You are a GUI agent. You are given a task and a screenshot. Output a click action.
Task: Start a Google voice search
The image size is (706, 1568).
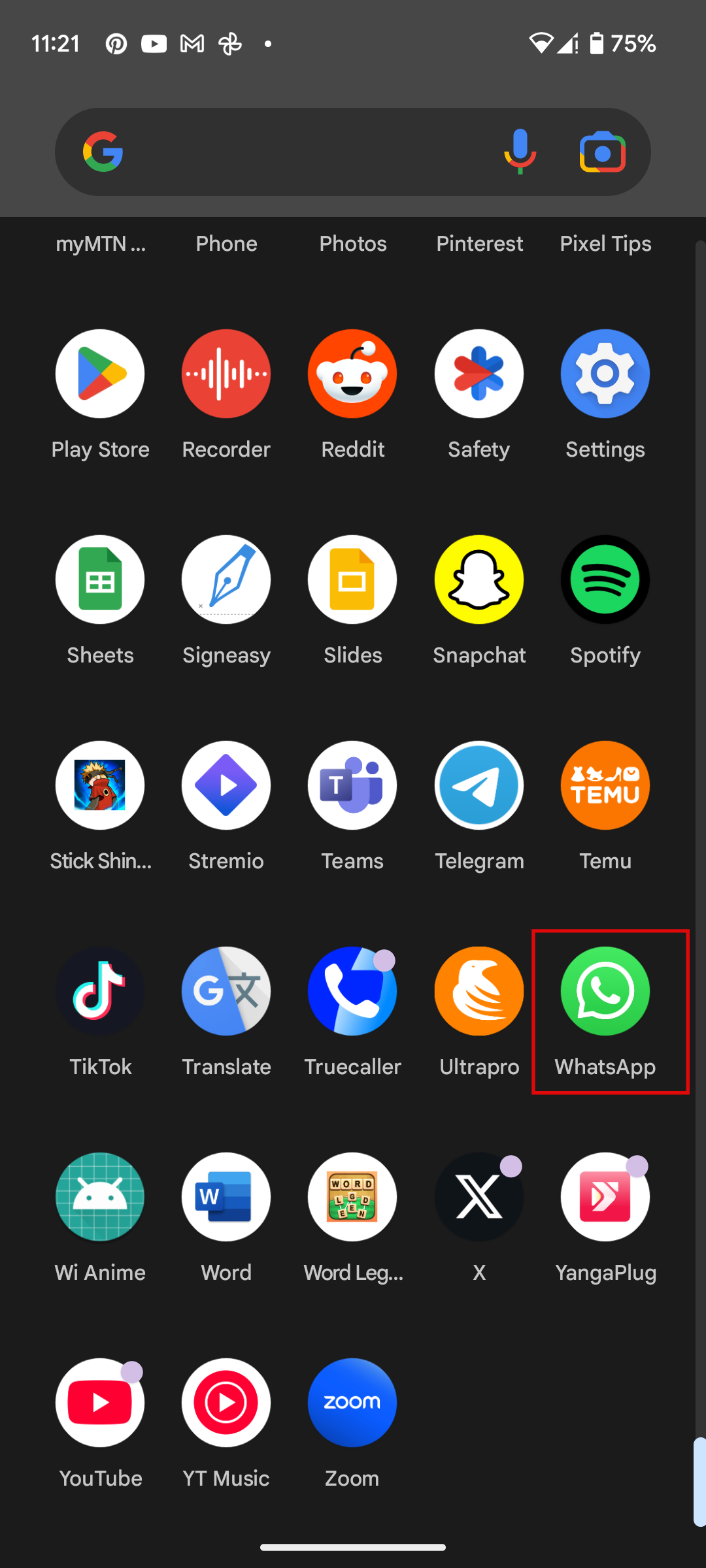coord(520,152)
